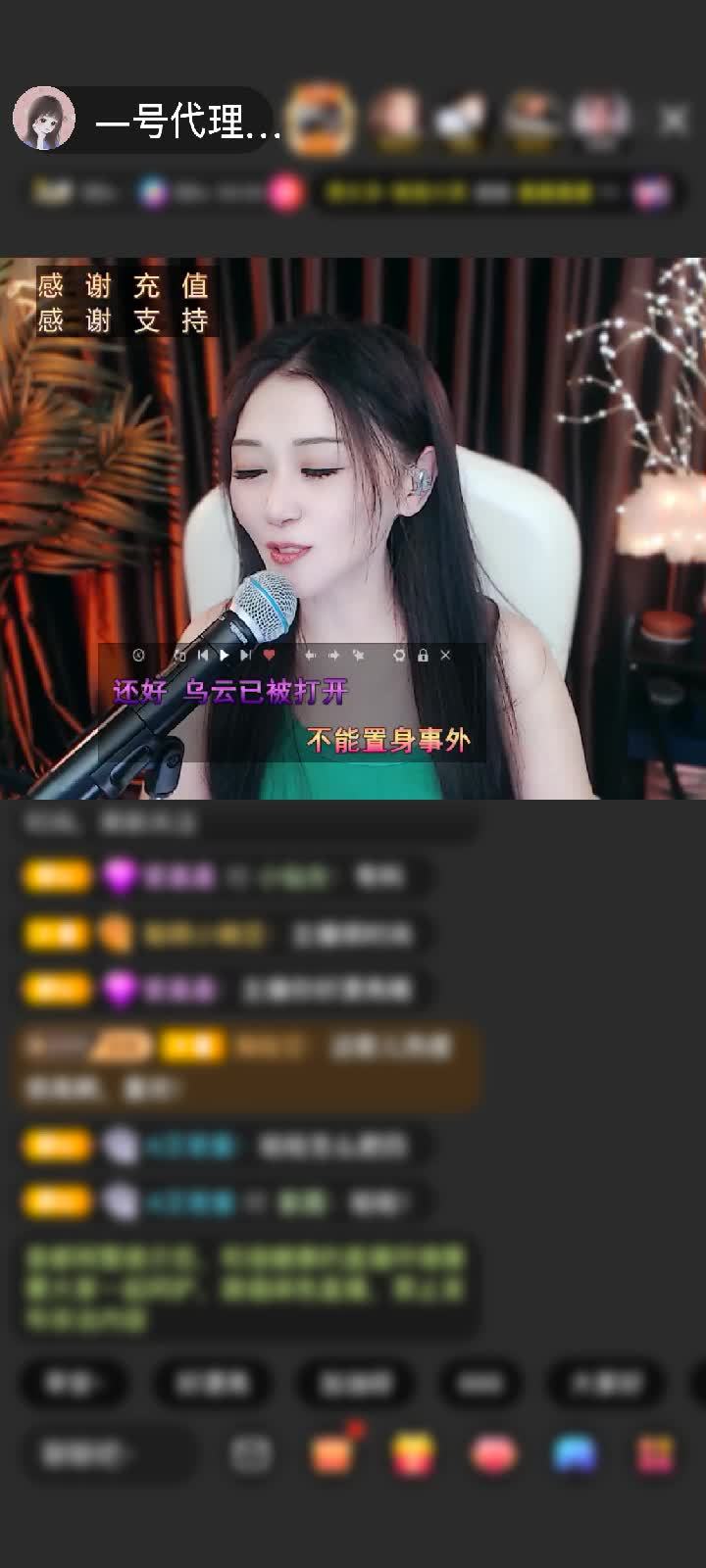Open the red and yellow gift icon
This screenshot has height=1568, width=706.
point(413,1454)
